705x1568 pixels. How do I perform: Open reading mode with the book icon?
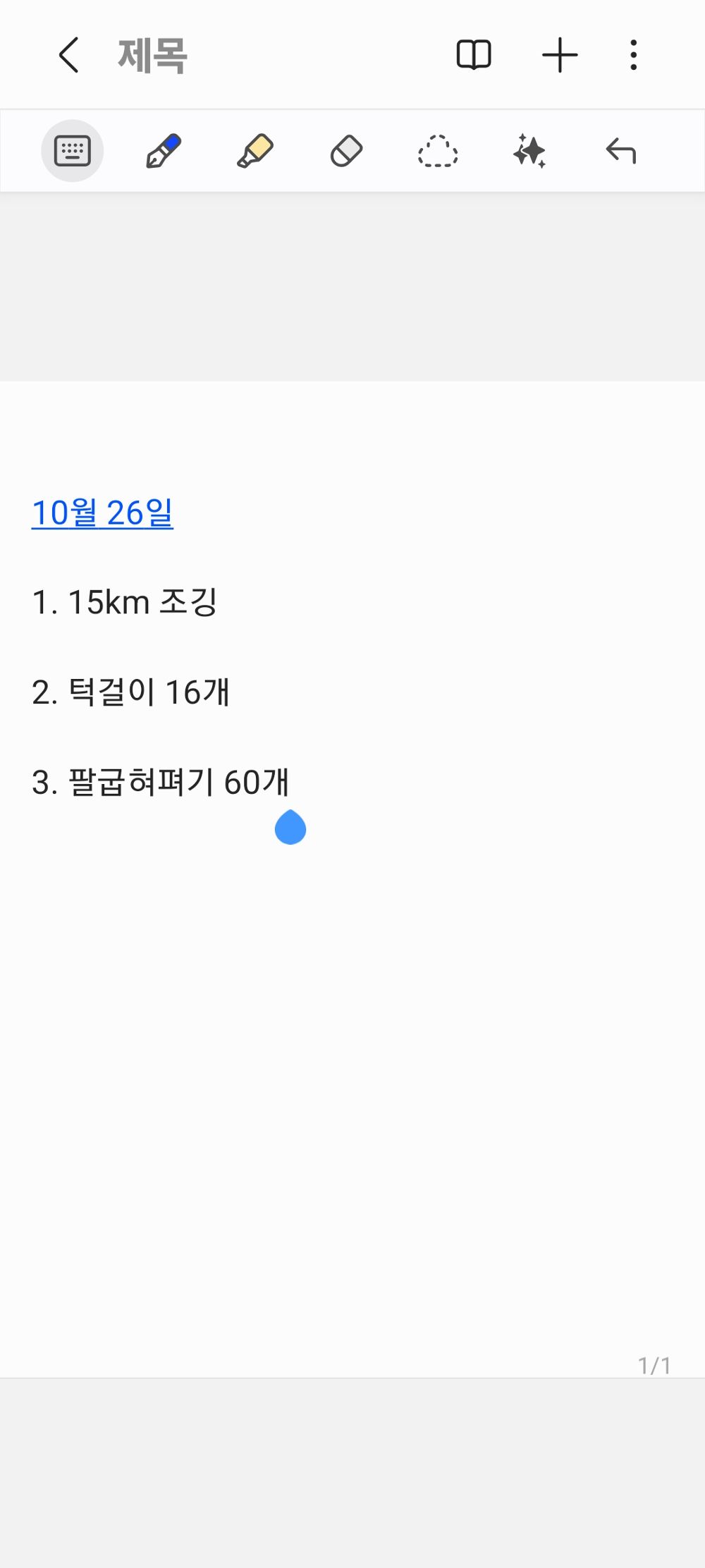pyautogui.click(x=474, y=55)
